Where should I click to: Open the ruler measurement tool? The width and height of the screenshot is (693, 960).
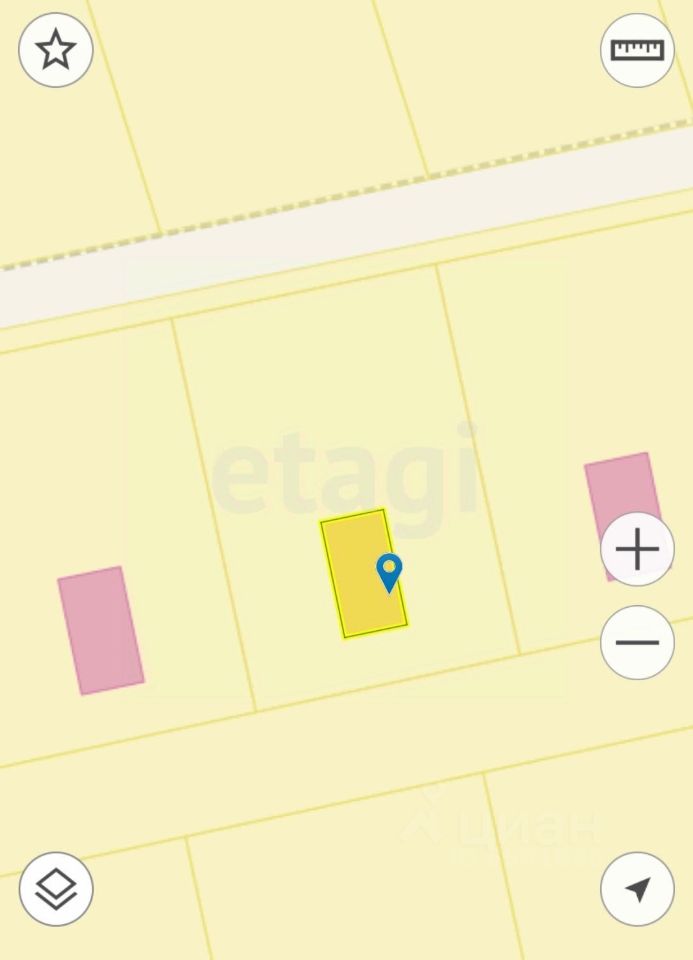(x=637, y=50)
